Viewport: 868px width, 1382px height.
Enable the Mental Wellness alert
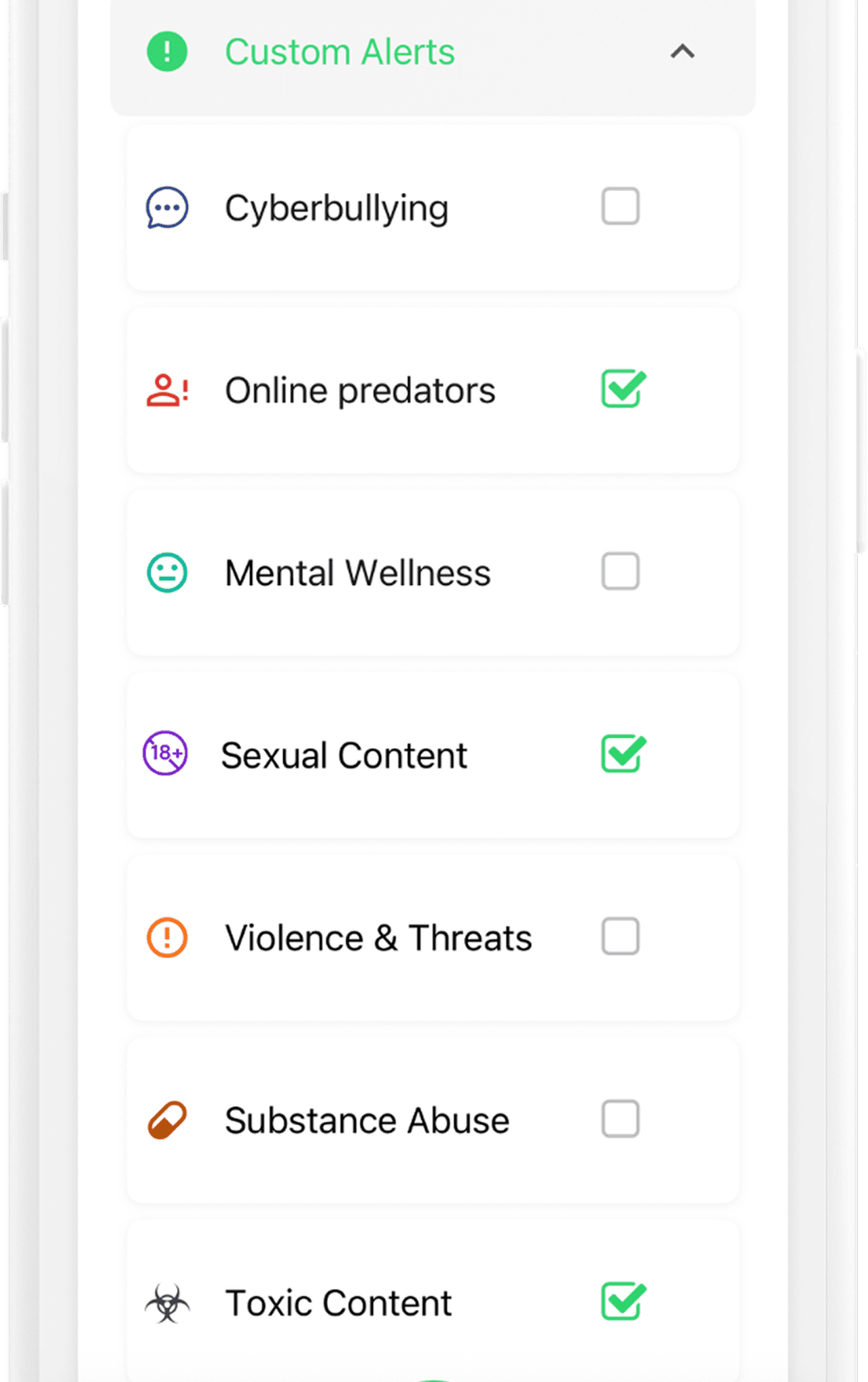tap(620, 571)
